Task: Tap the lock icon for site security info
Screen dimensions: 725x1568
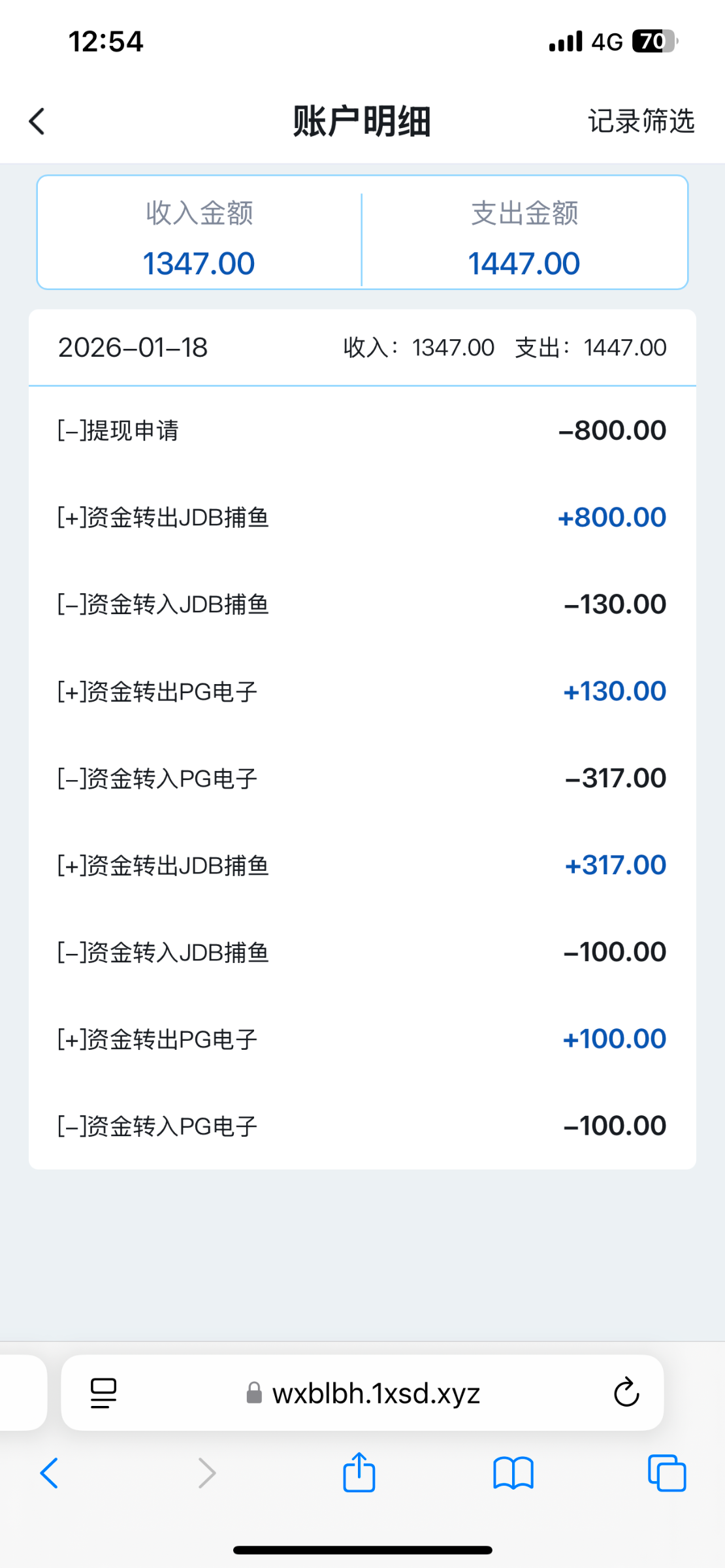Action: point(254,1394)
